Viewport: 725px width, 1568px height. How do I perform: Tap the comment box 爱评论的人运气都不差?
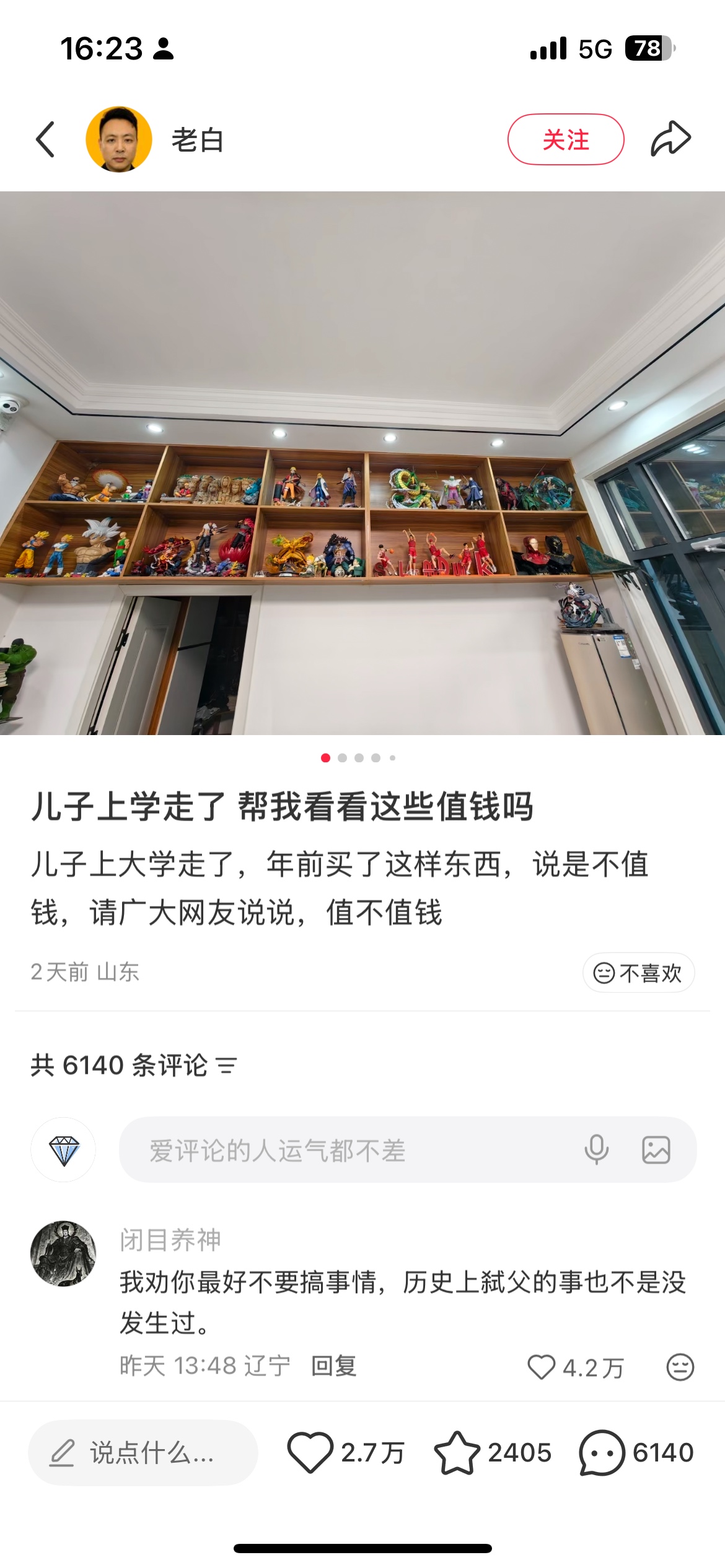point(347,1150)
